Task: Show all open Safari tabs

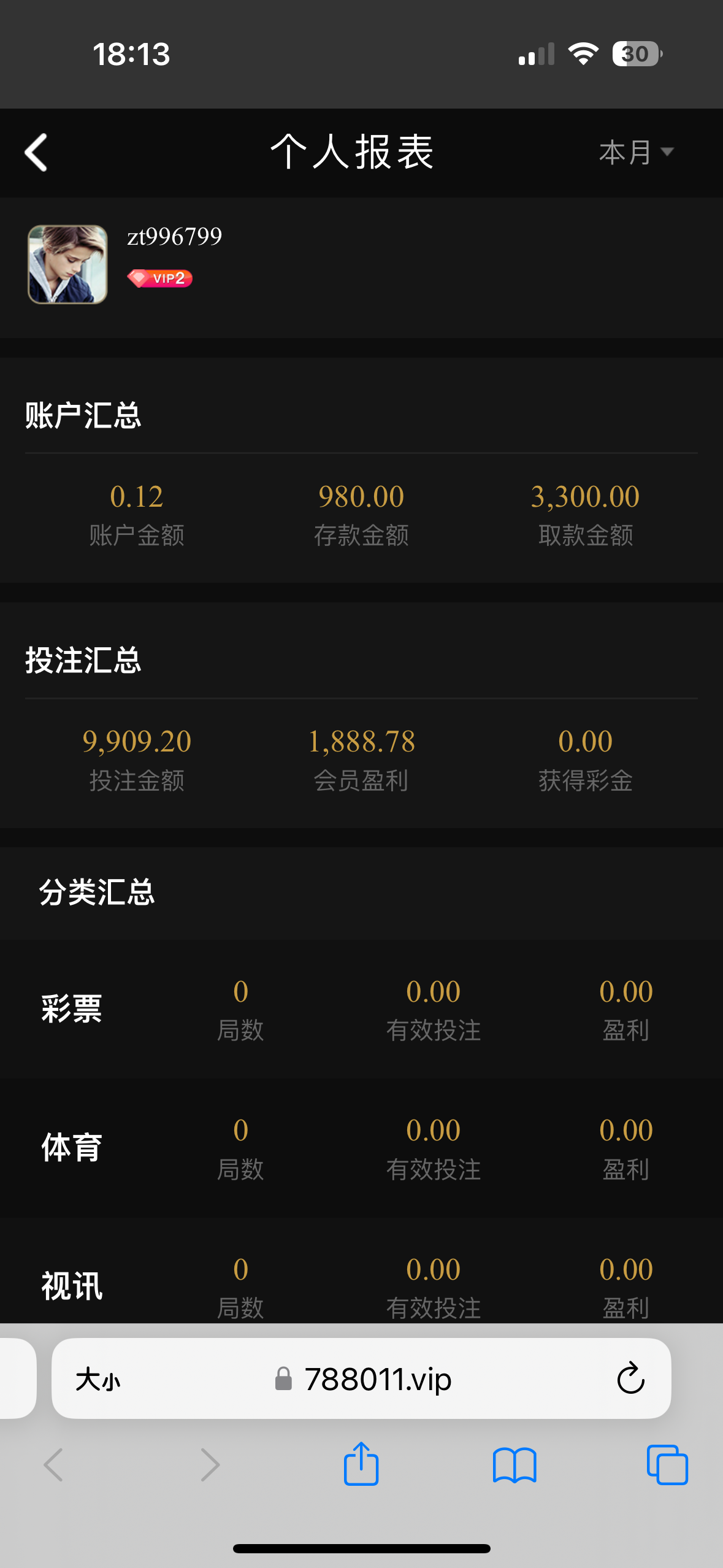Action: pyautogui.click(x=667, y=1465)
